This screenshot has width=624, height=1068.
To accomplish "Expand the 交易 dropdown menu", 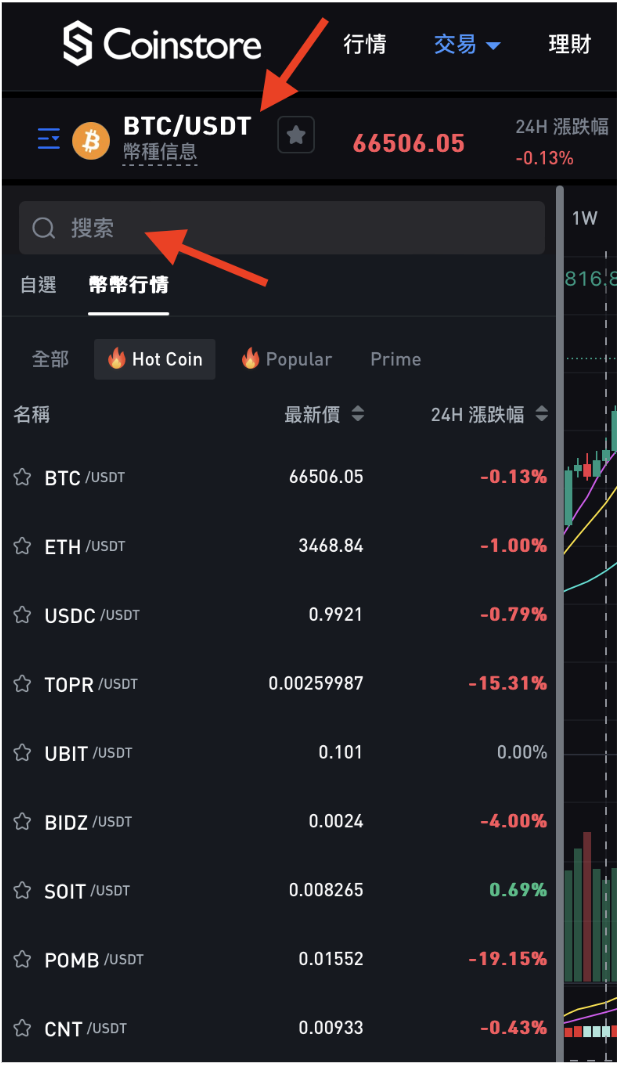I will click(x=467, y=45).
